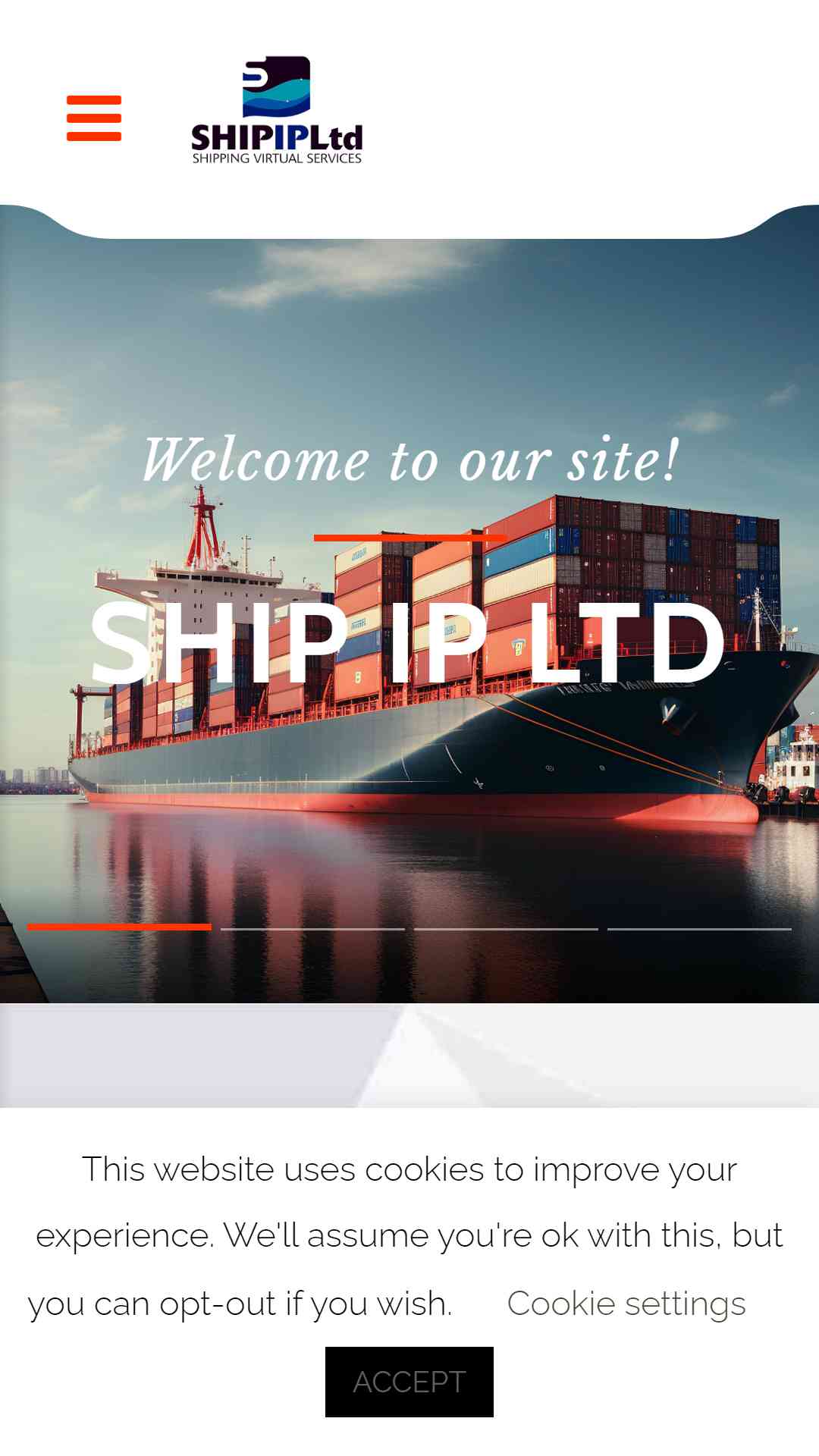The image size is (819, 1456).
Task: Select the second slide indicator
Action: pyautogui.click(x=312, y=928)
